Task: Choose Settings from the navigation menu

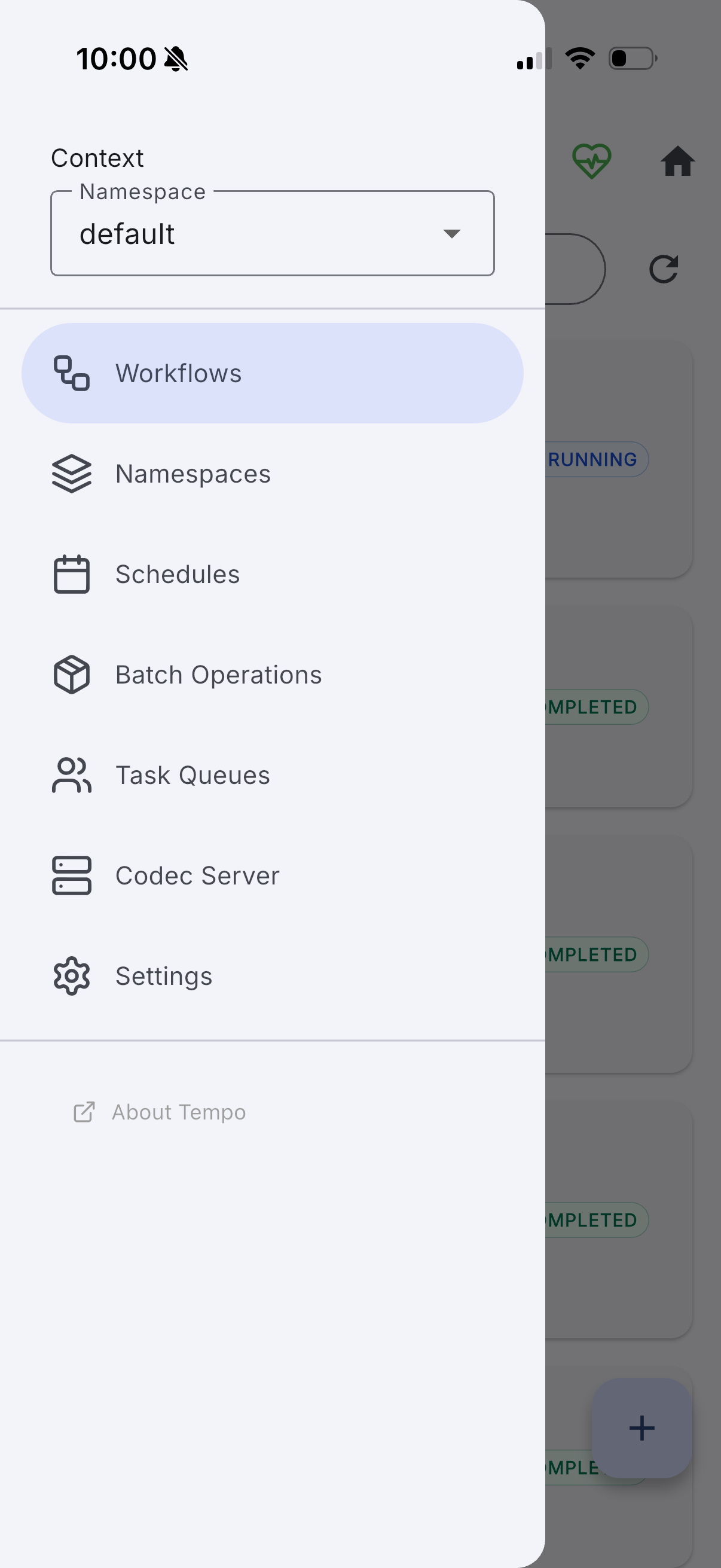Action: [164, 975]
